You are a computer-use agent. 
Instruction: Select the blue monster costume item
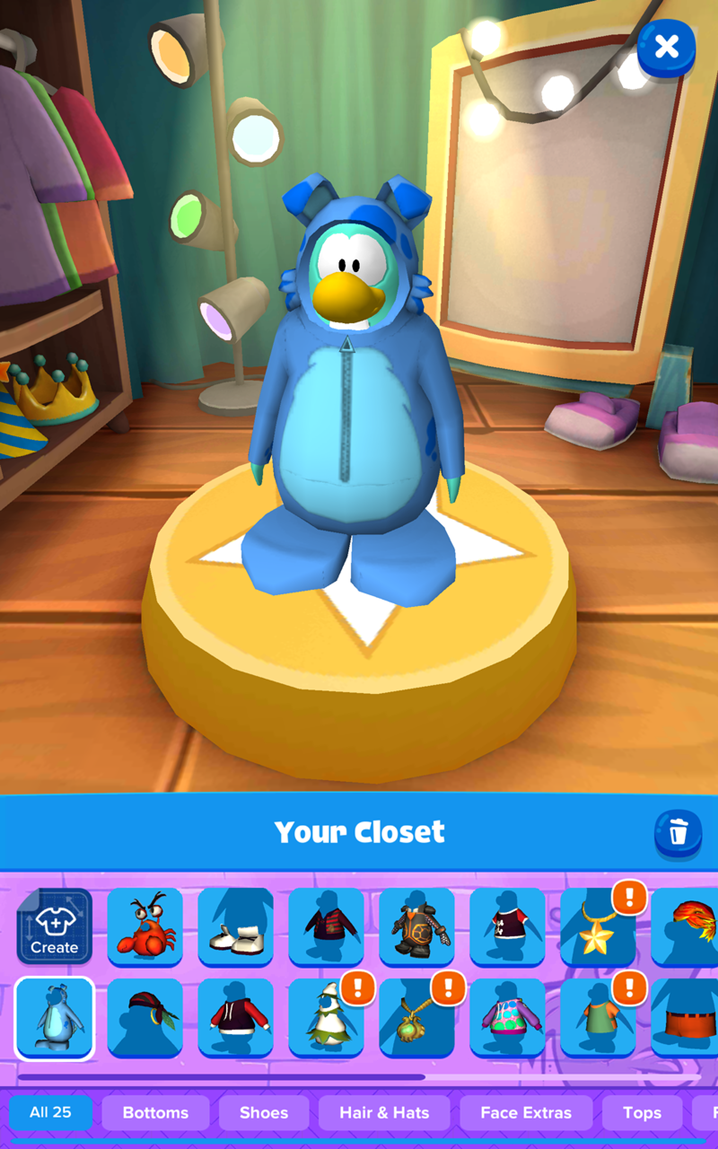click(54, 1017)
